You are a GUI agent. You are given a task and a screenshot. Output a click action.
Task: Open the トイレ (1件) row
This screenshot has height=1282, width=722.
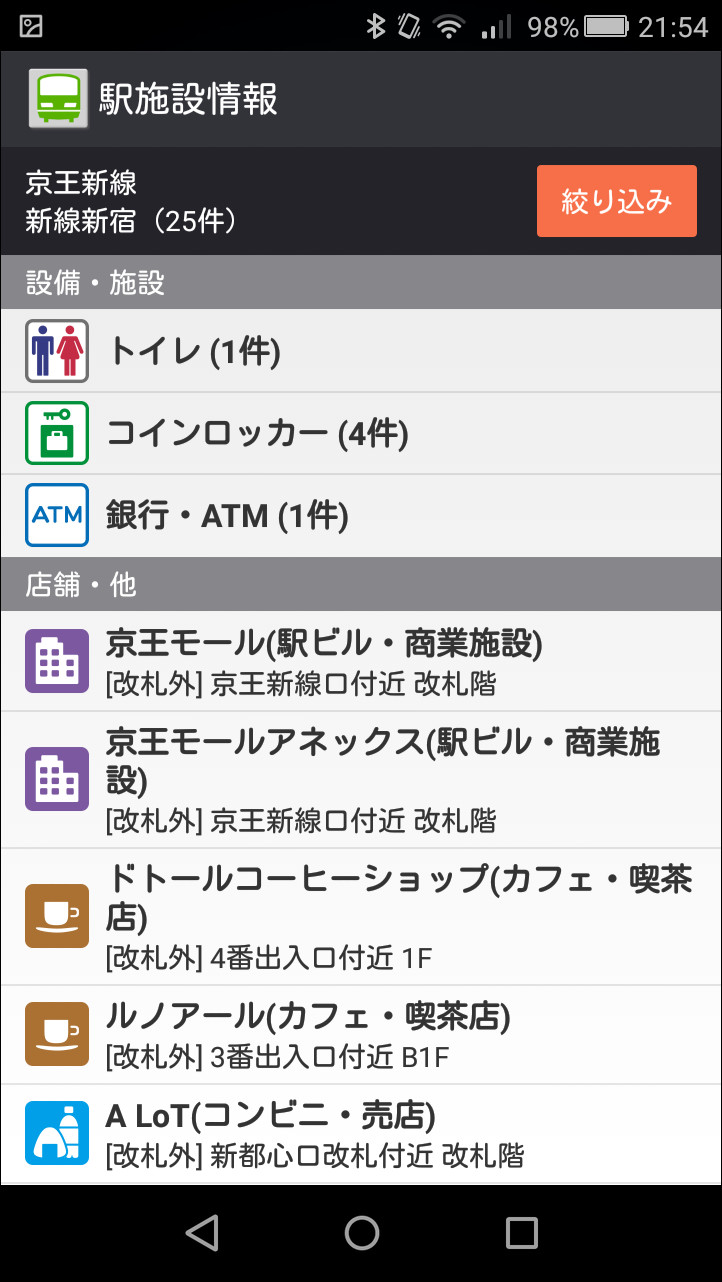[x=360, y=351]
